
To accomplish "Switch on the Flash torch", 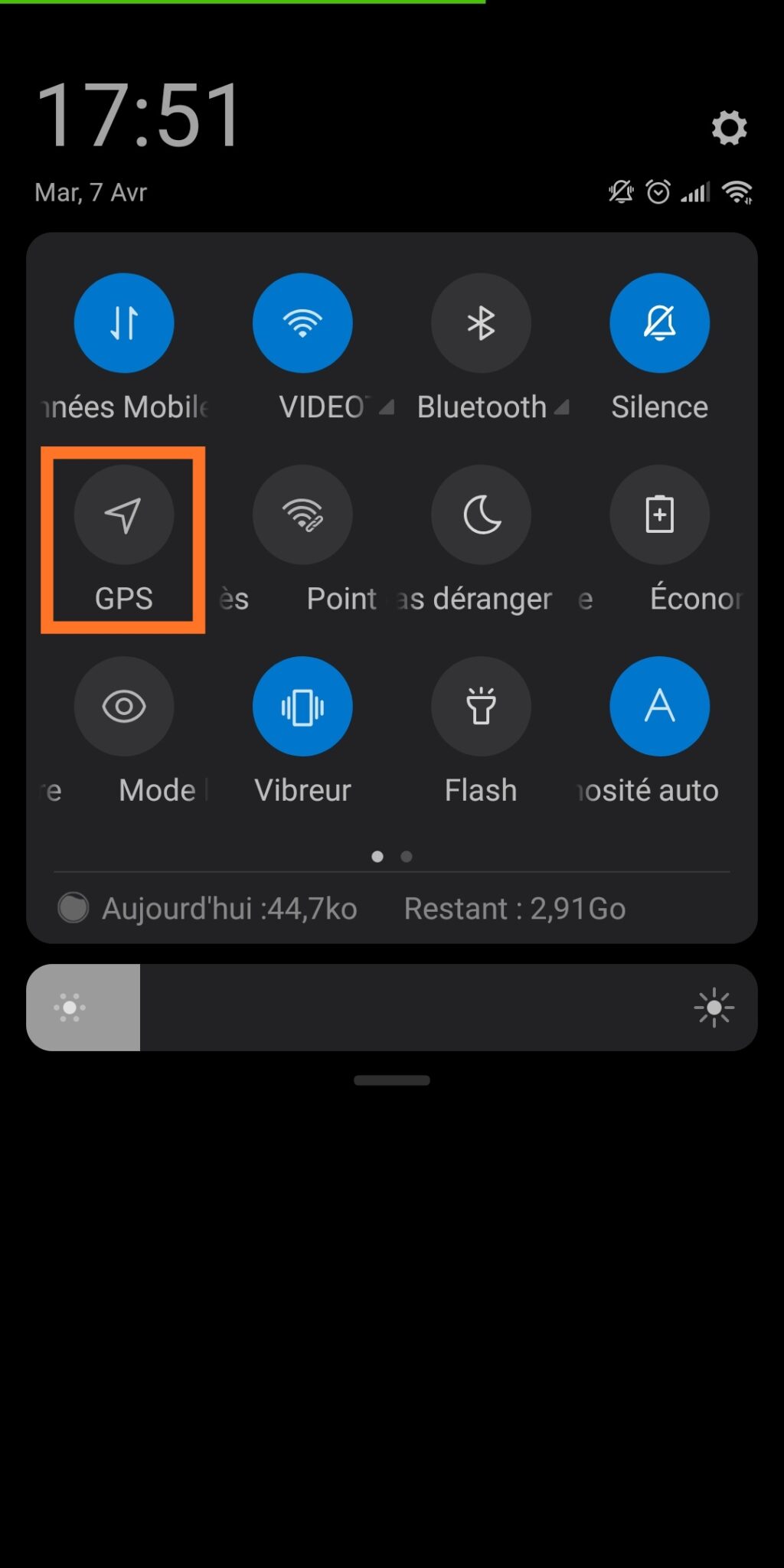I will coord(481,706).
